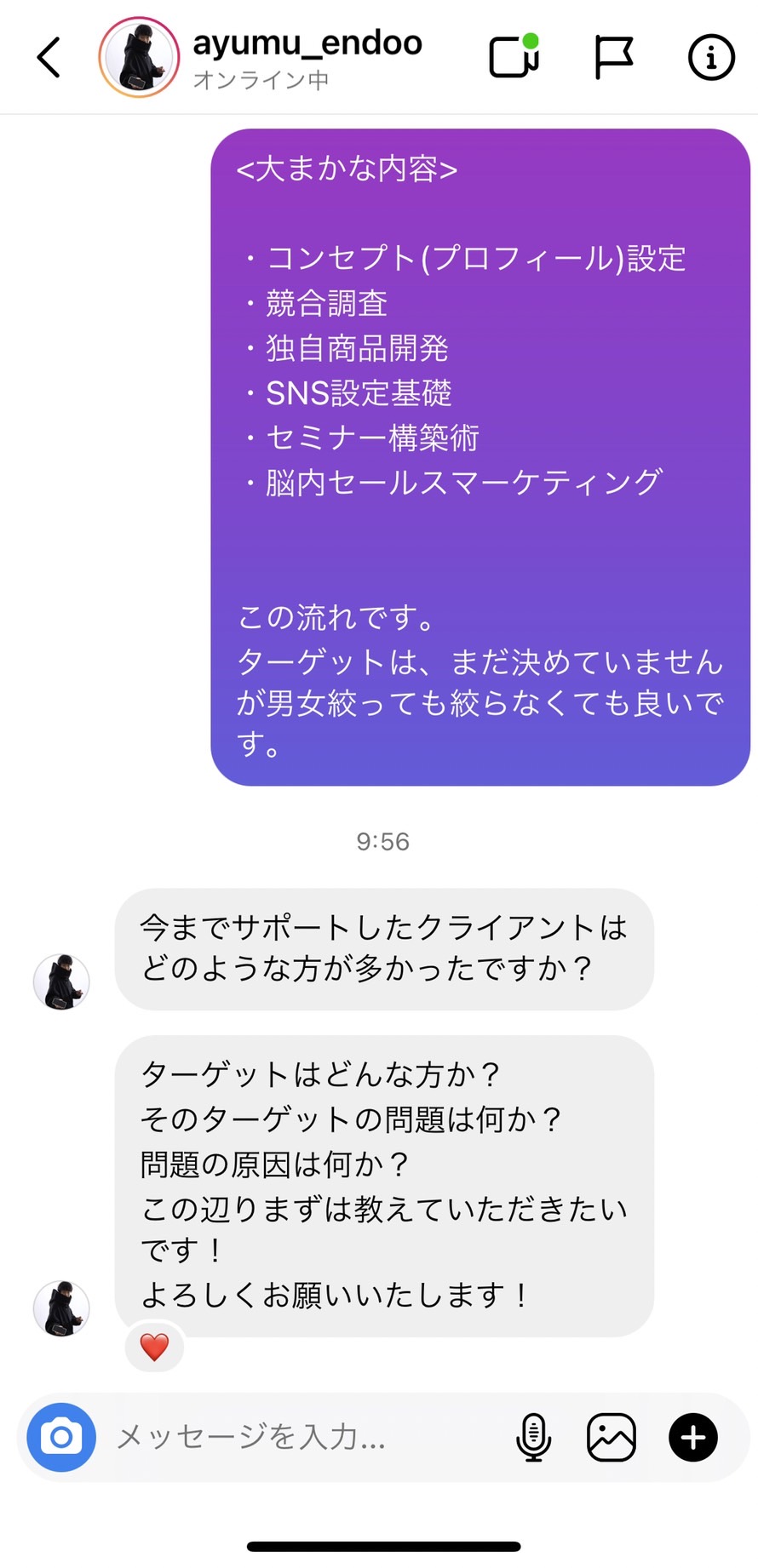Record a voice message with the microphone
758x1568 pixels.
point(534,1438)
